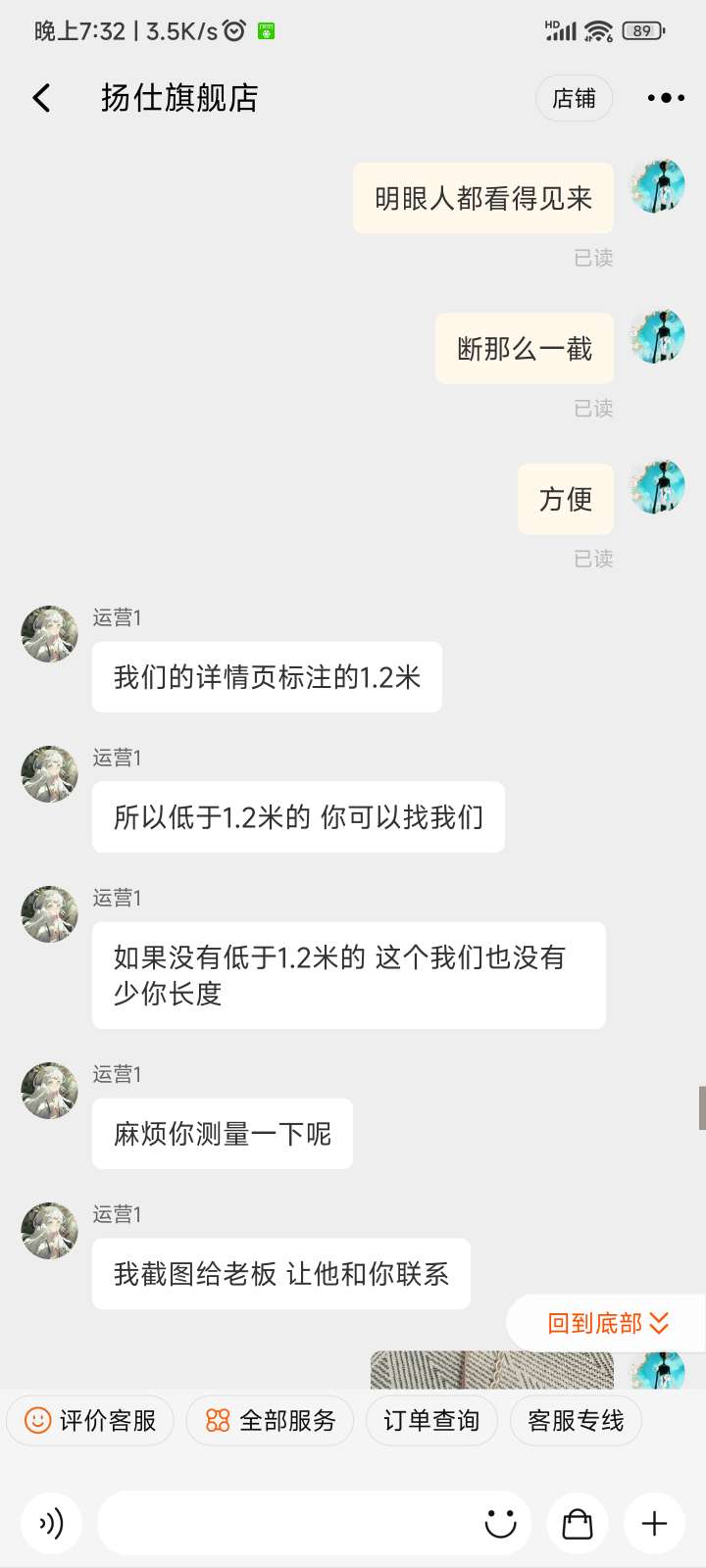Open 订单查询 order lookup
This screenshot has width=706, height=1568.
coord(431,1421)
